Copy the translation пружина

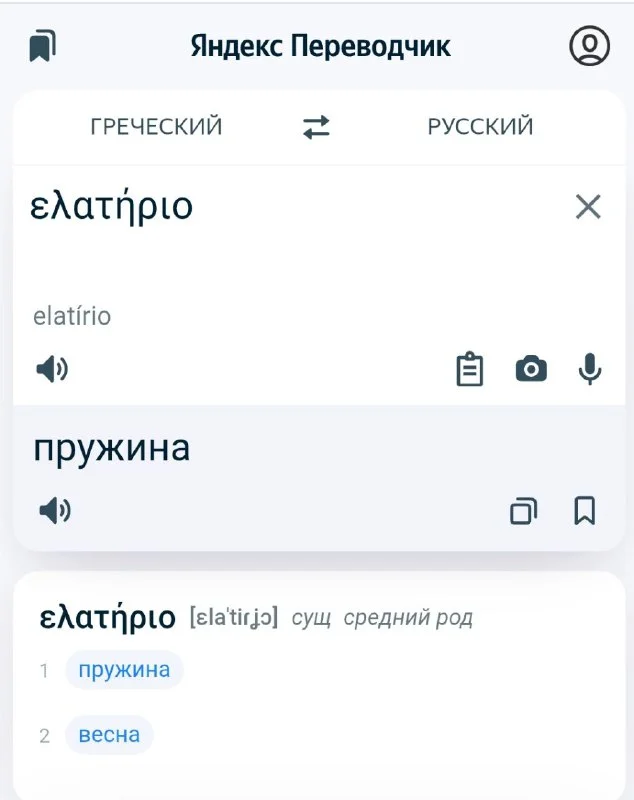523,512
